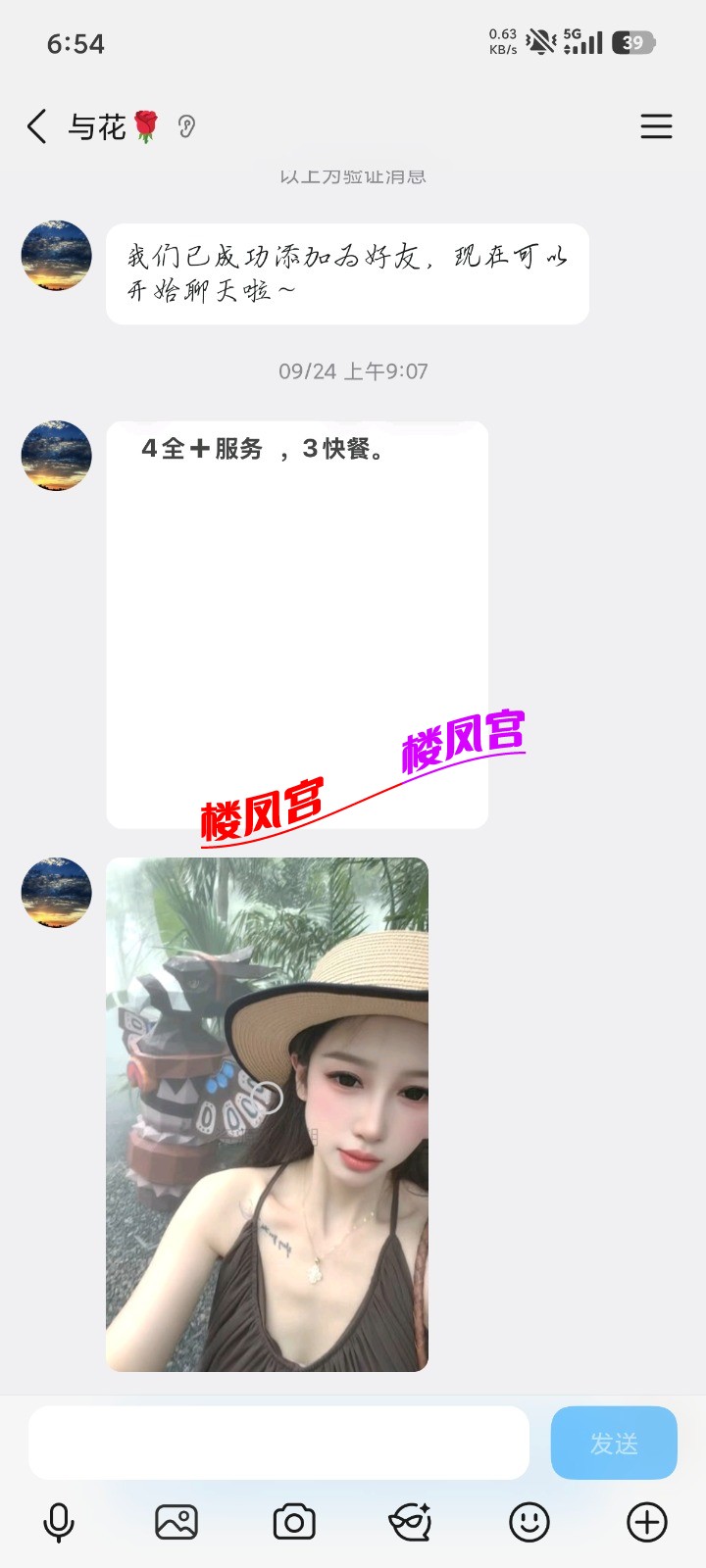Expand more options with the plus icon

click(647, 1522)
